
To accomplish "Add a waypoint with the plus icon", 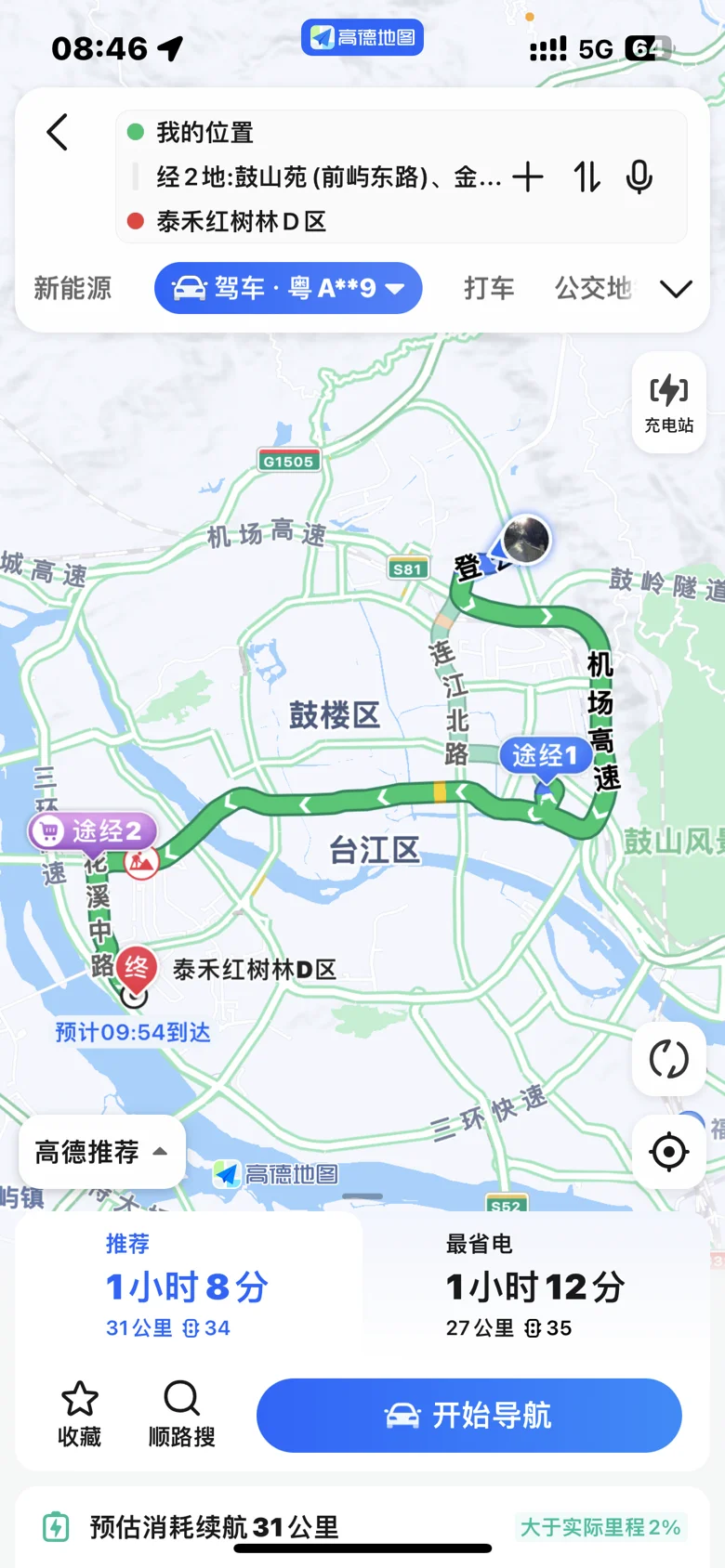I will pyautogui.click(x=527, y=176).
